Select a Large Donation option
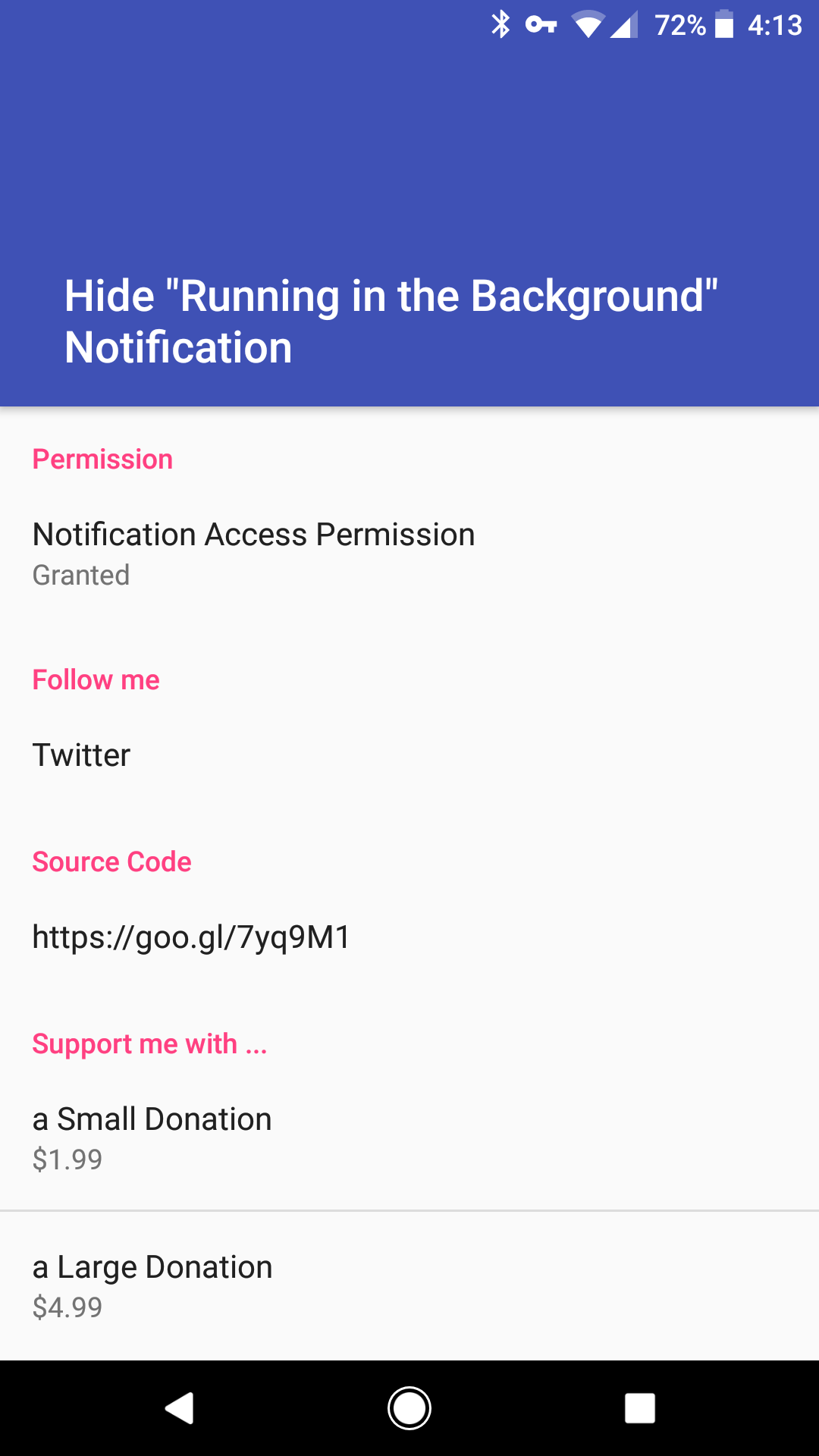 click(x=152, y=1266)
